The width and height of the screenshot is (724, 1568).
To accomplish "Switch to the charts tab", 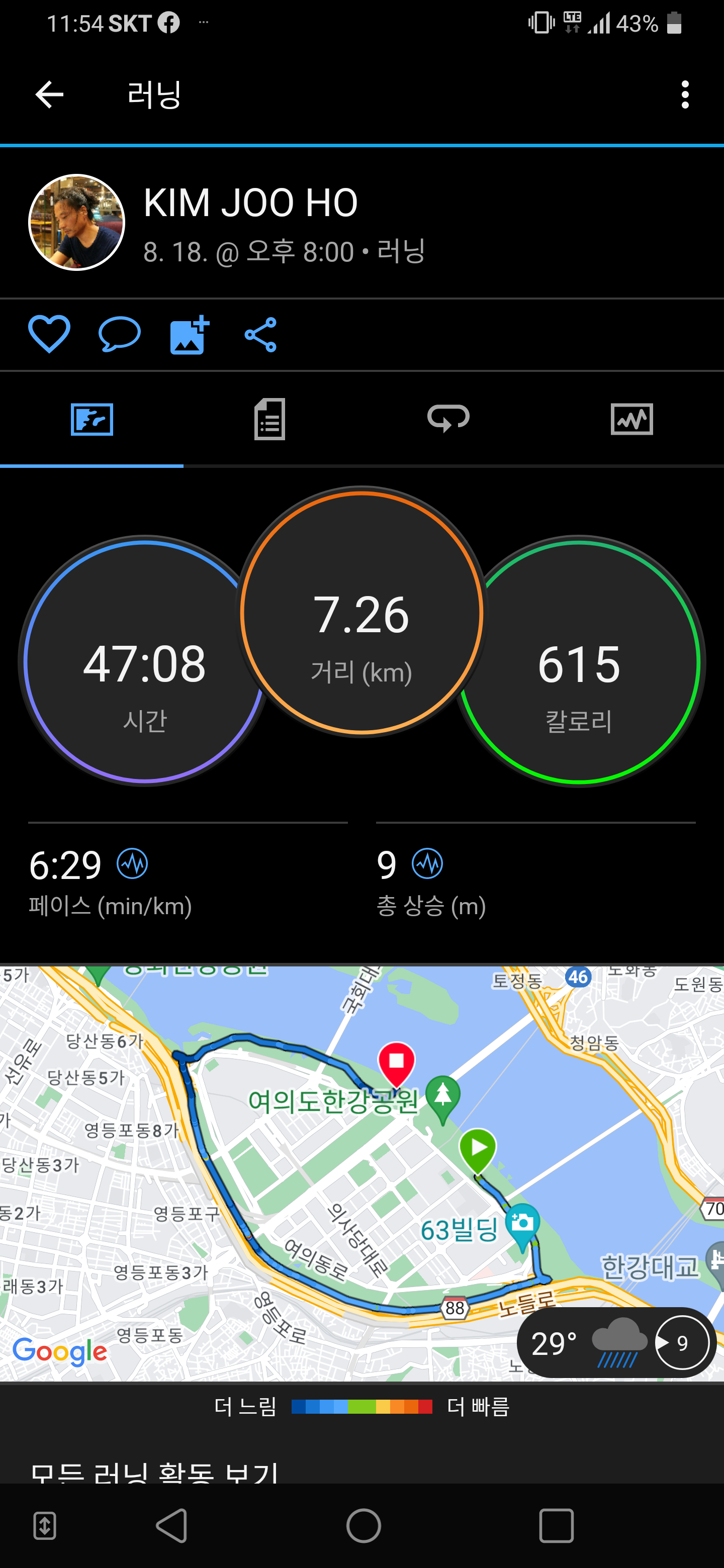I will coord(631,419).
